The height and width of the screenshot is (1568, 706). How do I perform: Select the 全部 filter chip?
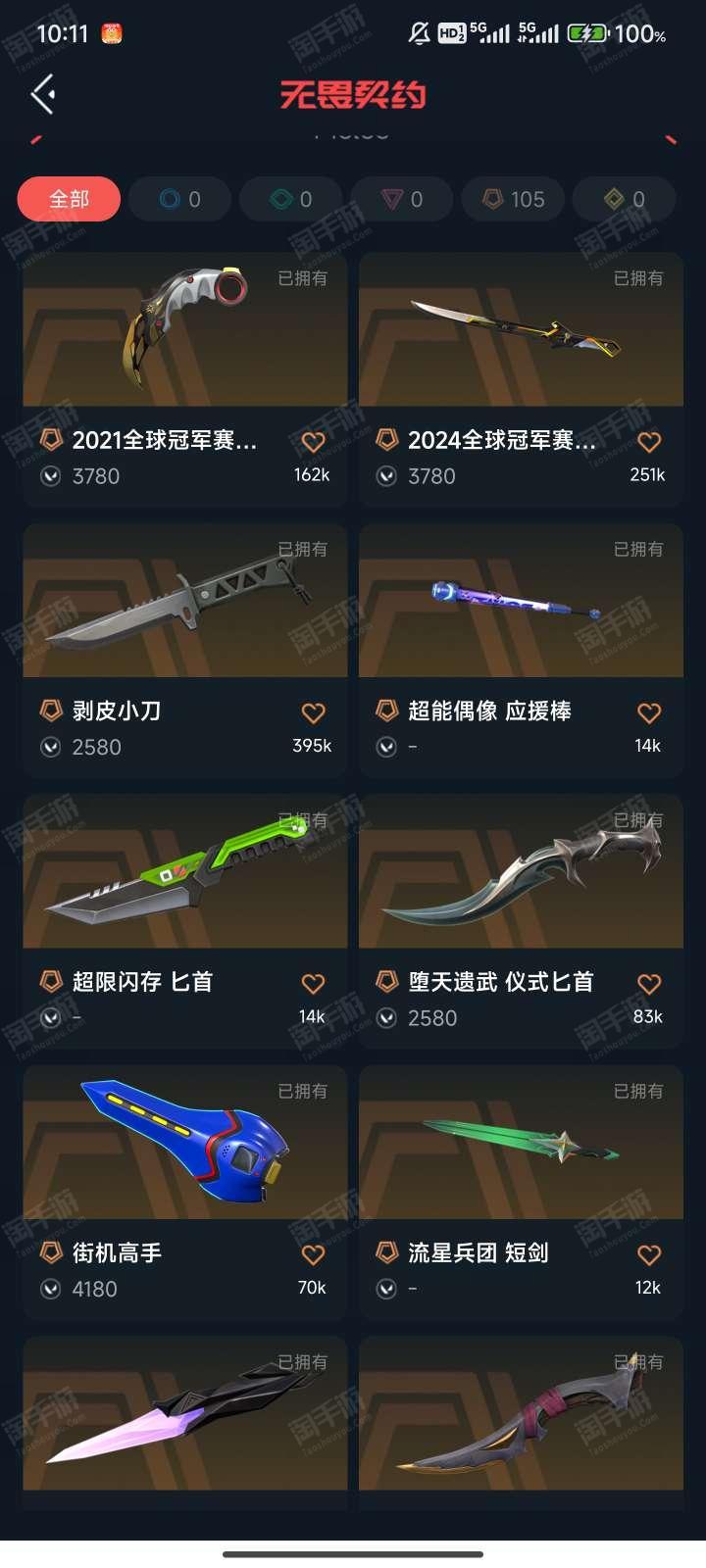coord(69,200)
